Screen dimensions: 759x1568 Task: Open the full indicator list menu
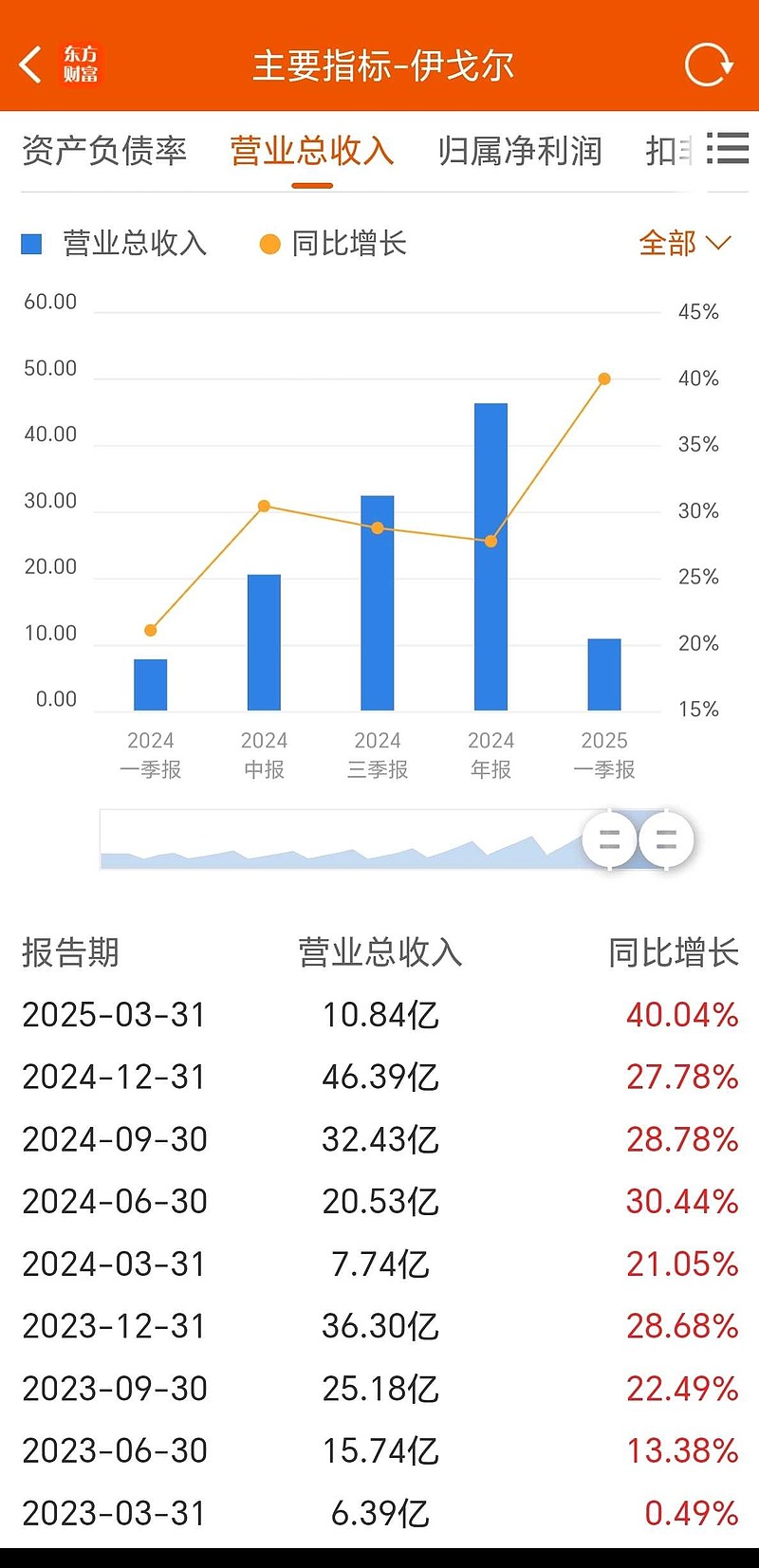coord(728,149)
